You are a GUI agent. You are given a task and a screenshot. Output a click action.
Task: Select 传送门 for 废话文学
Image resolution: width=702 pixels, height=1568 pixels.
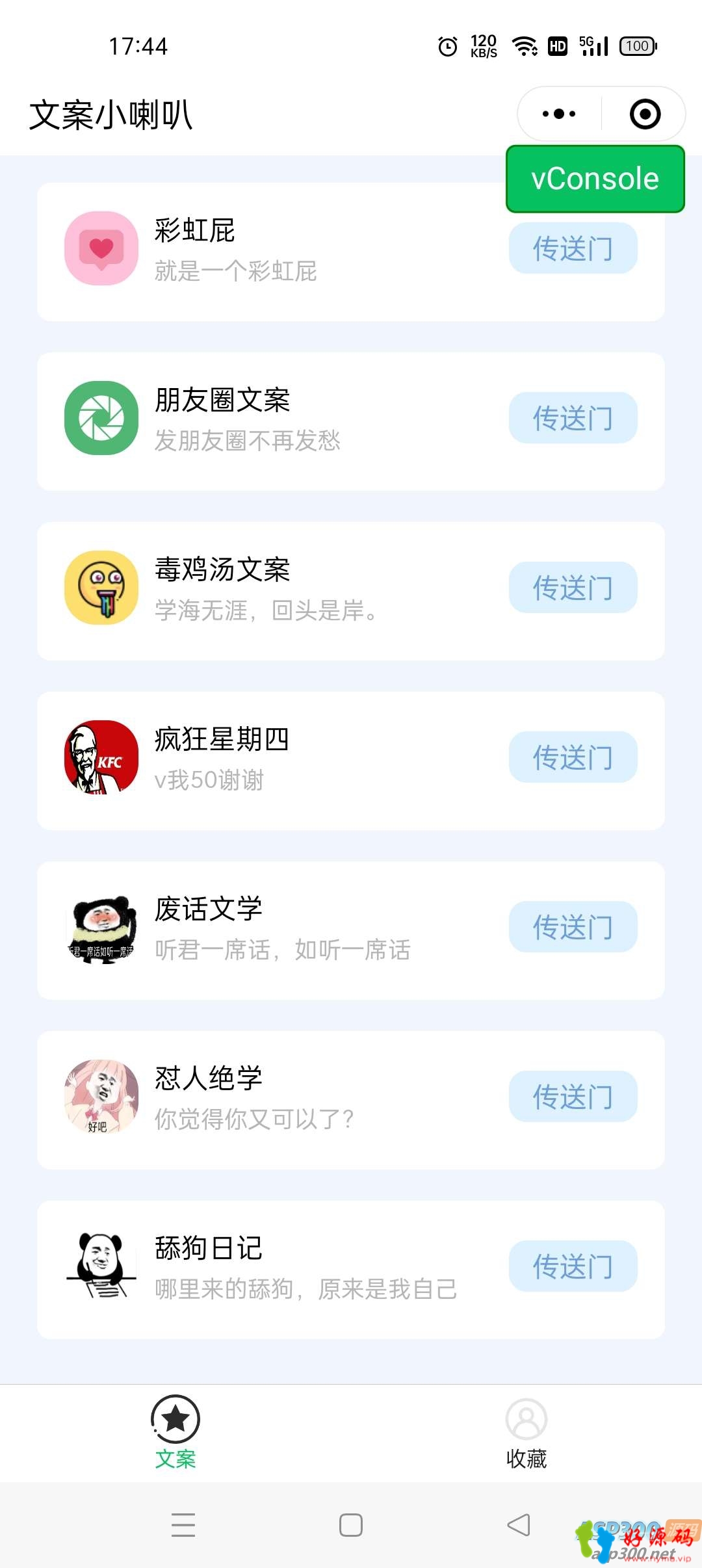pos(573,926)
